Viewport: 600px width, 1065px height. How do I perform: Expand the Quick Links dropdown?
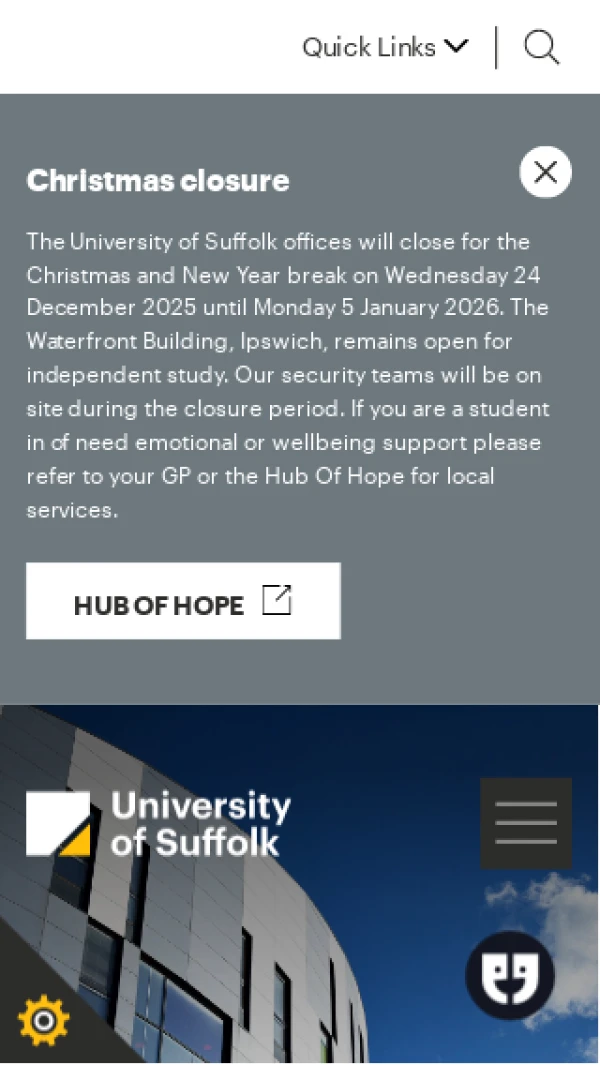[385, 47]
